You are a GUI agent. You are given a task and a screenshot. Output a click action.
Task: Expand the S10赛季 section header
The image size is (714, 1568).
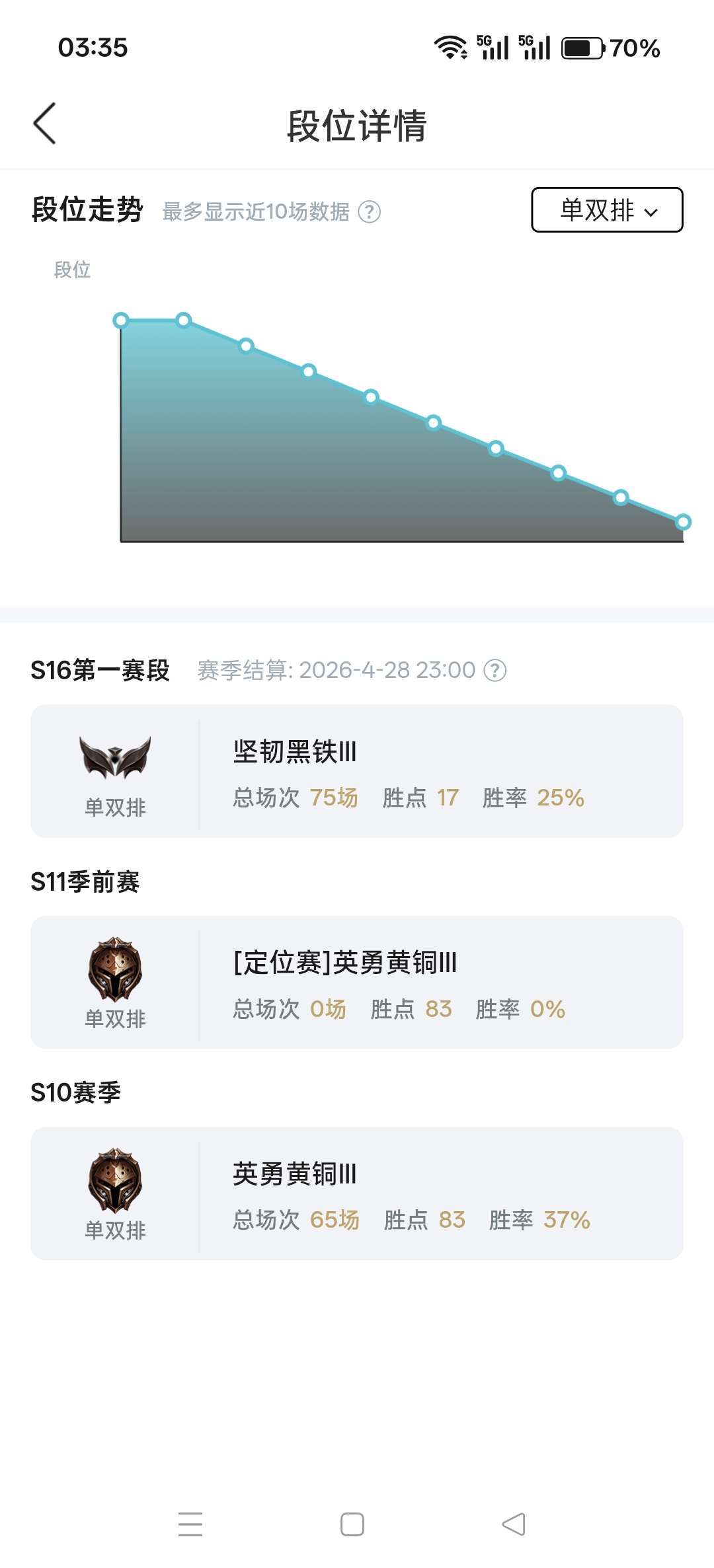tap(76, 1092)
